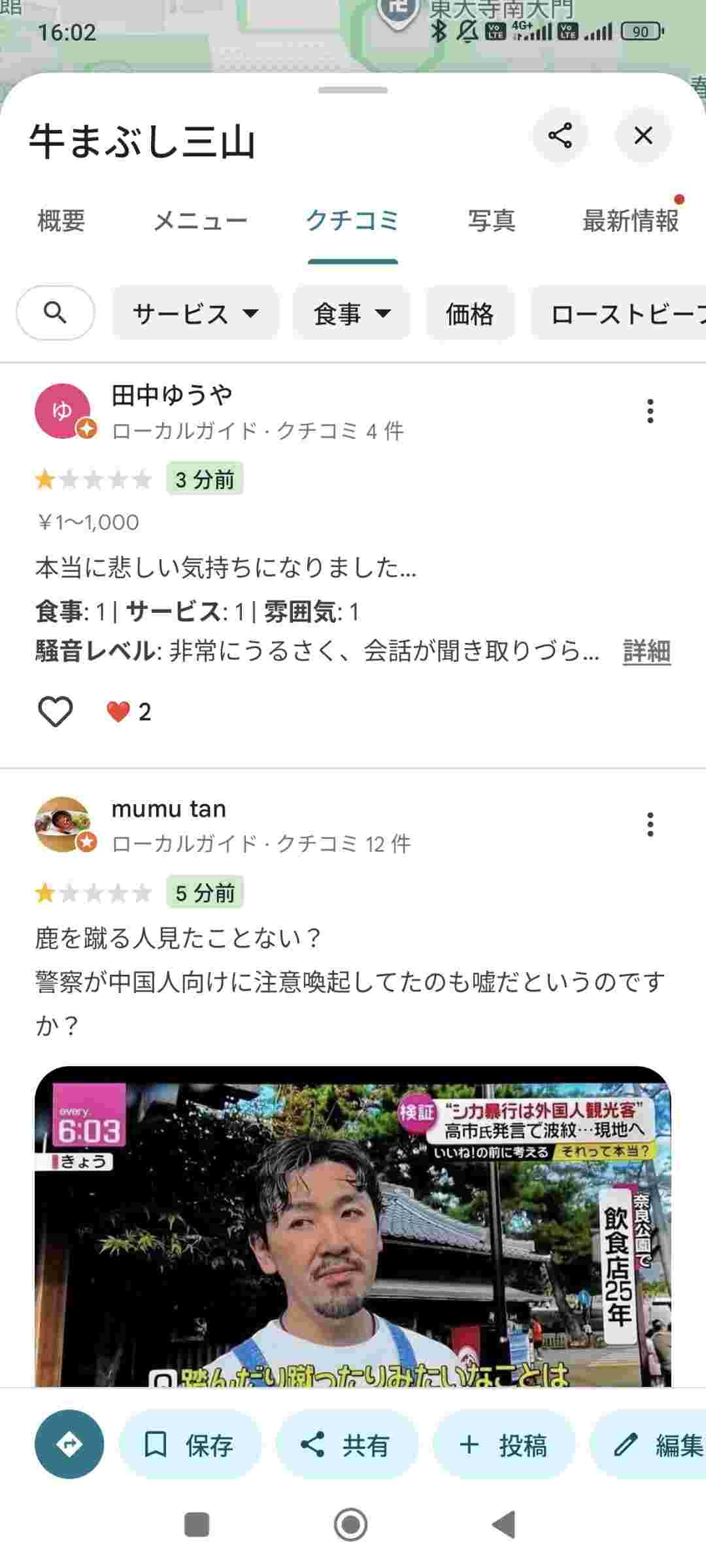
Task: Search within reviews using the magnifier
Action: click(x=56, y=313)
